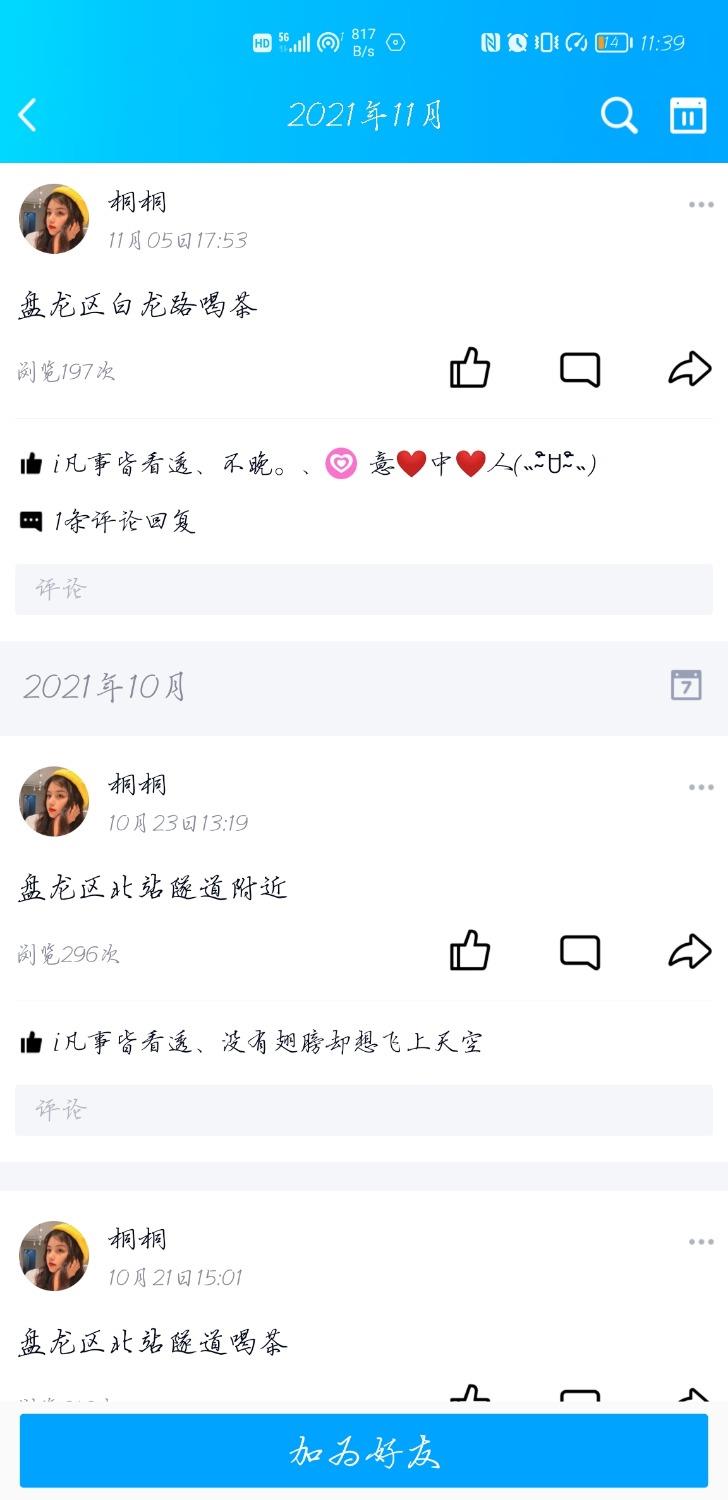Share the 盘龙区北站隧道附近 post
Viewport: 728px width, 1500px height.
click(689, 951)
